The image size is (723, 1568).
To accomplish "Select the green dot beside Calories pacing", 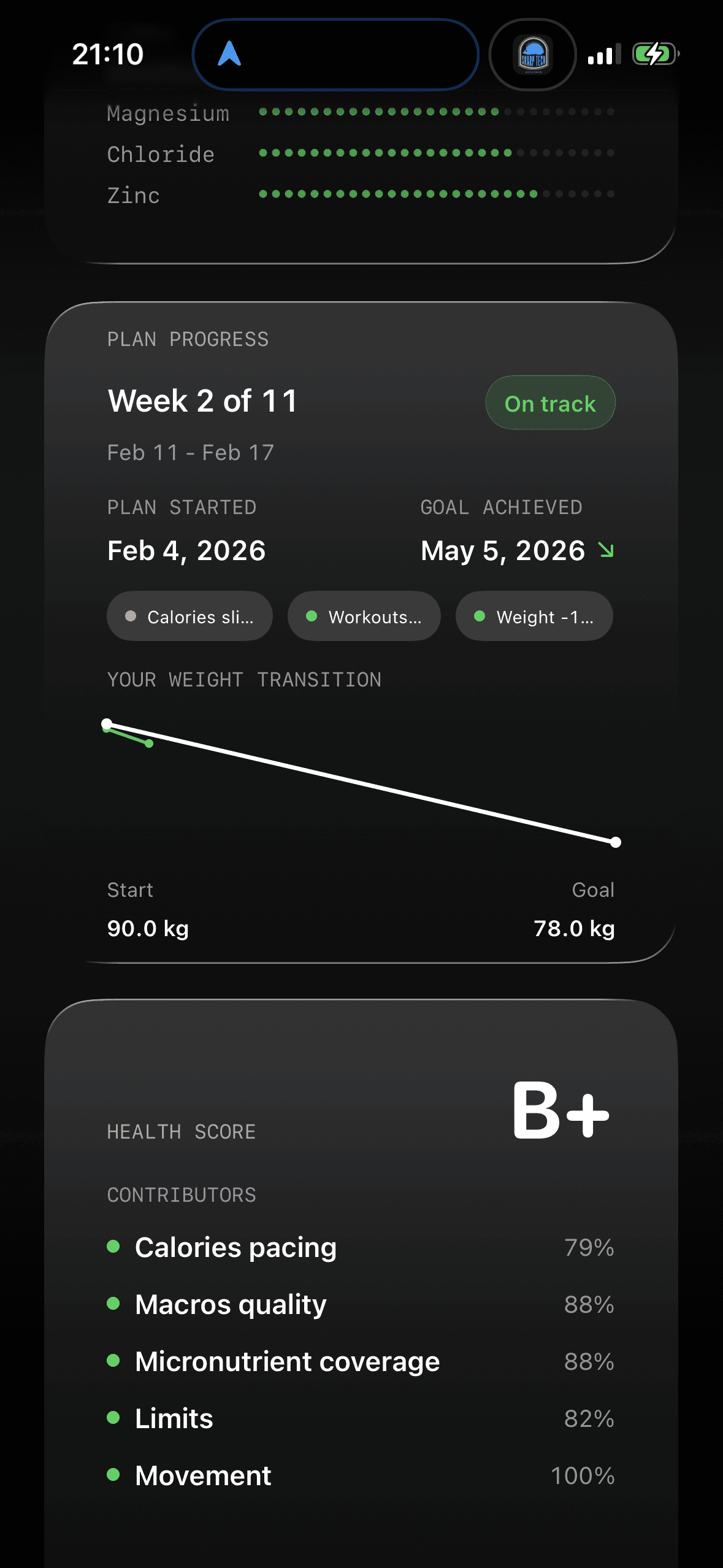I will [x=115, y=1246].
